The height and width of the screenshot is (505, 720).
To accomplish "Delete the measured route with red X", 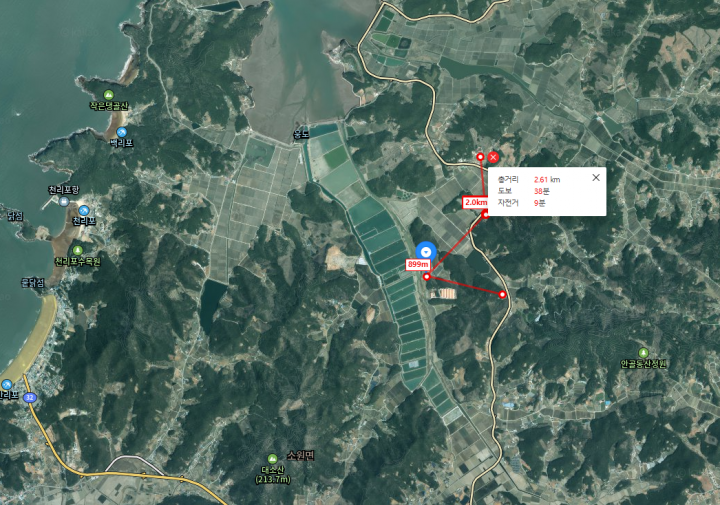I will coord(493,157).
